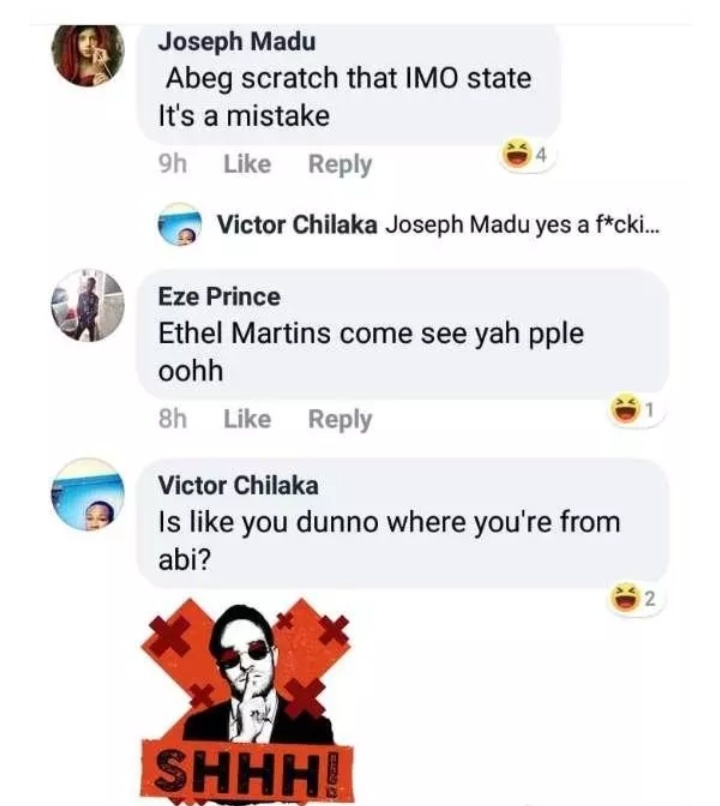Image resolution: width=720 pixels, height=806 pixels.
Task: Open Eze Prince's avatar
Action: (x=88, y=306)
